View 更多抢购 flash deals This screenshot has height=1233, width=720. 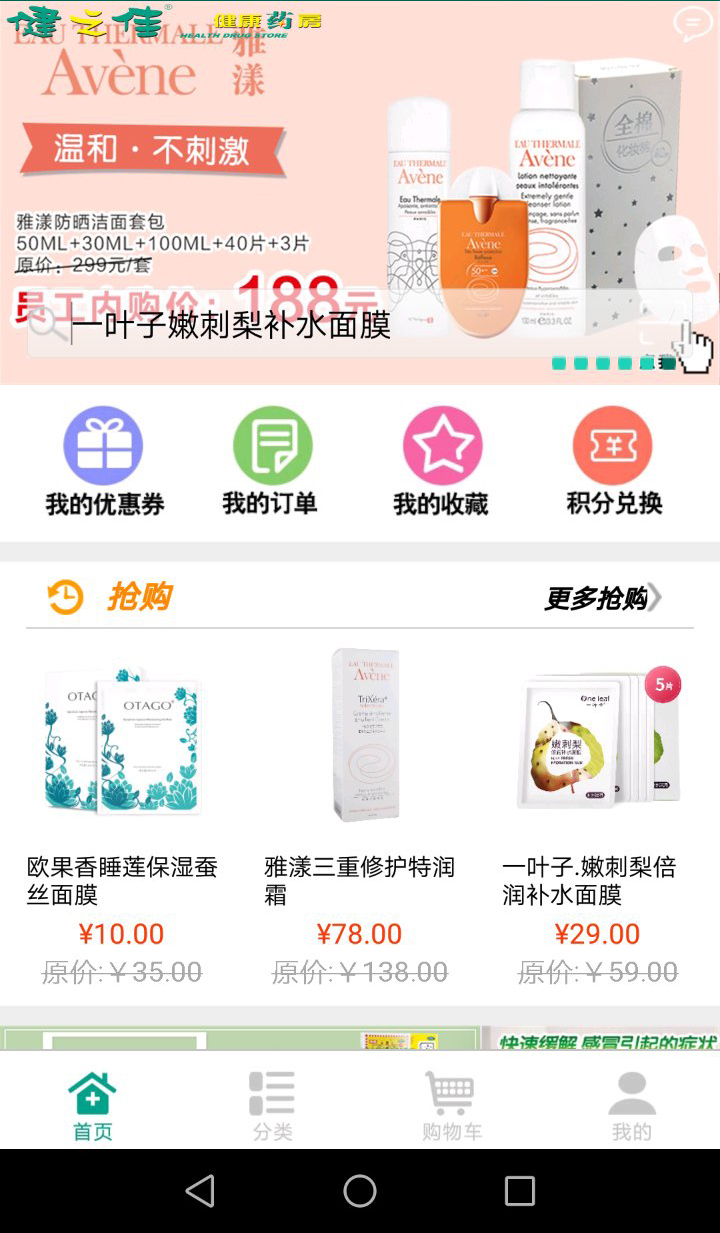(x=602, y=598)
